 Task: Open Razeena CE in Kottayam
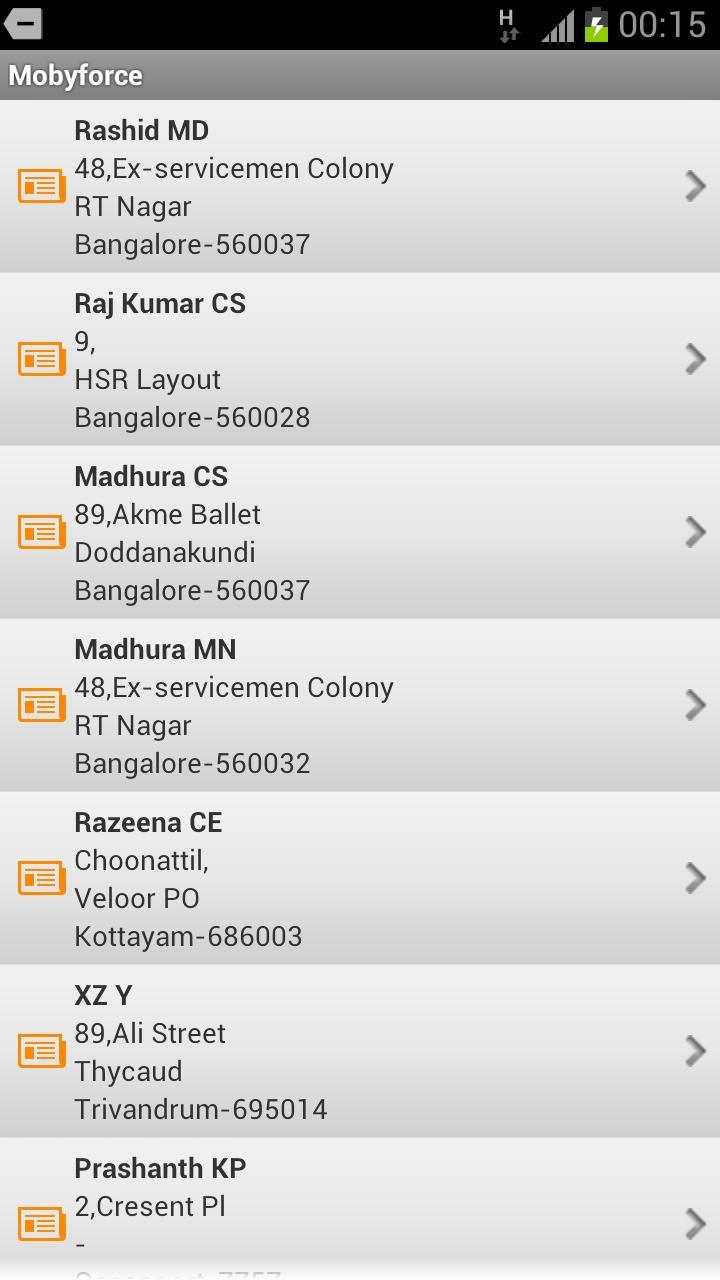[x=360, y=878]
